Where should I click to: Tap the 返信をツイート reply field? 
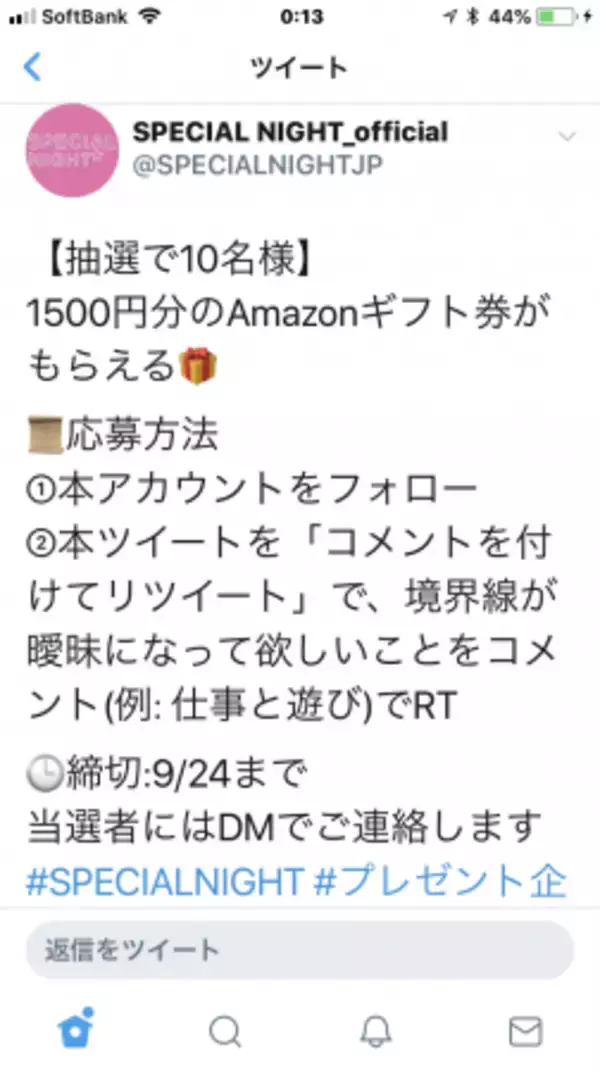coord(300,950)
